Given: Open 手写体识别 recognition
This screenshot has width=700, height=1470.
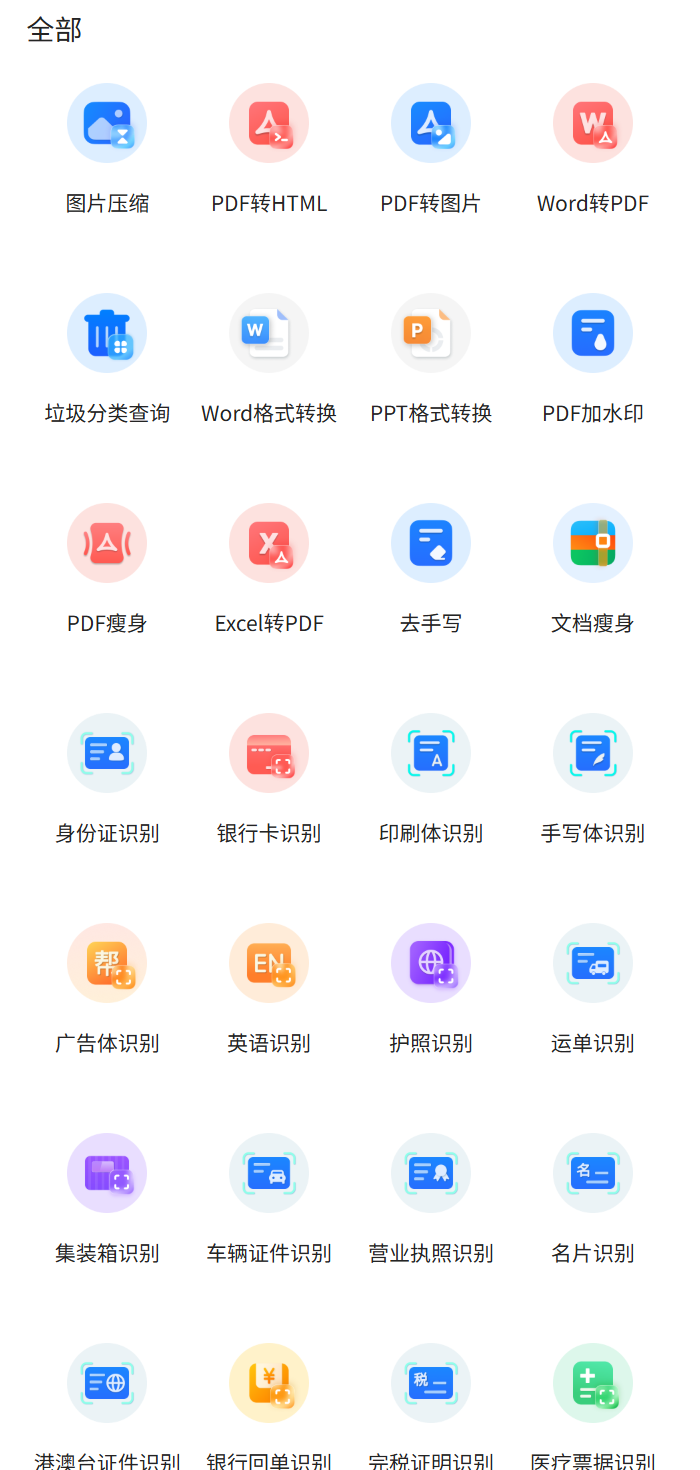Looking at the screenshot, I should [x=593, y=753].
